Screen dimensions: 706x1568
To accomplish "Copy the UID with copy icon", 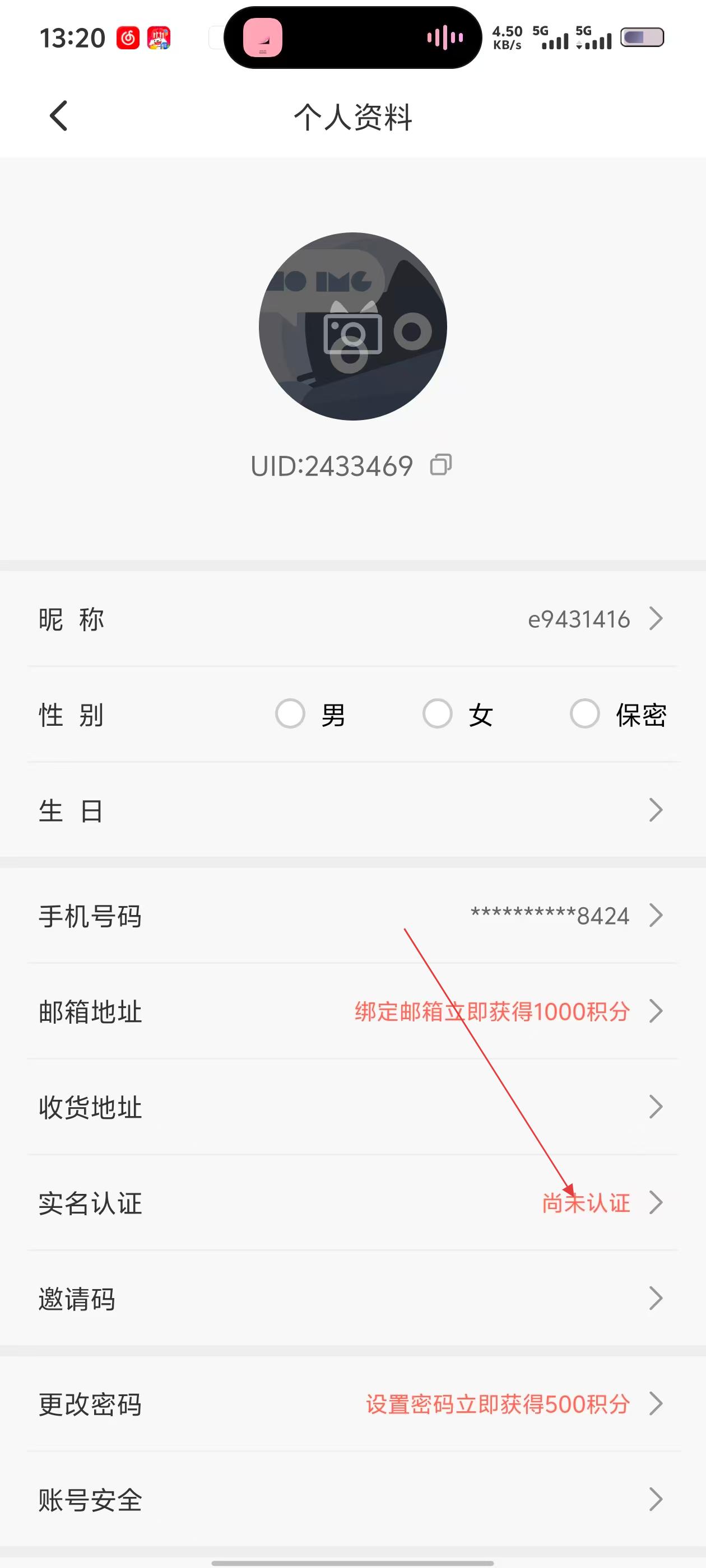I will 440,465.
